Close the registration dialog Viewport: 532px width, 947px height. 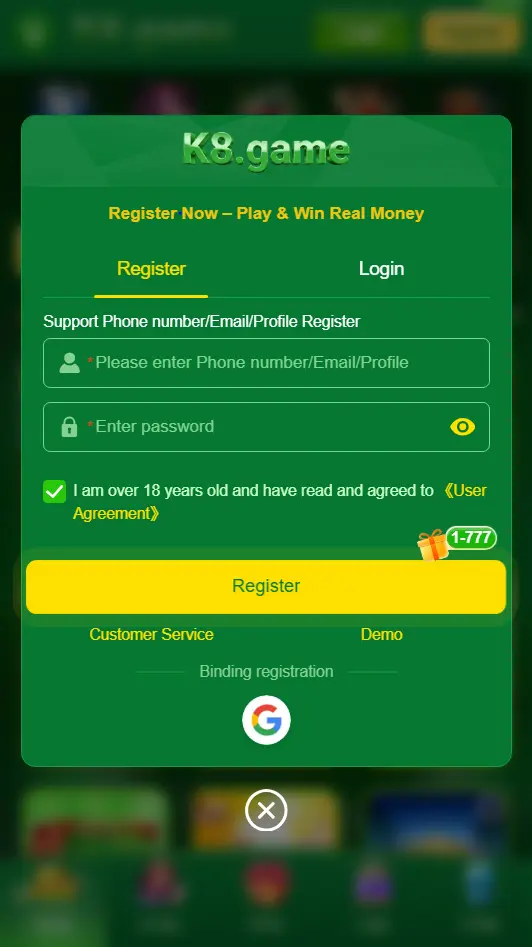pos(266,811)
